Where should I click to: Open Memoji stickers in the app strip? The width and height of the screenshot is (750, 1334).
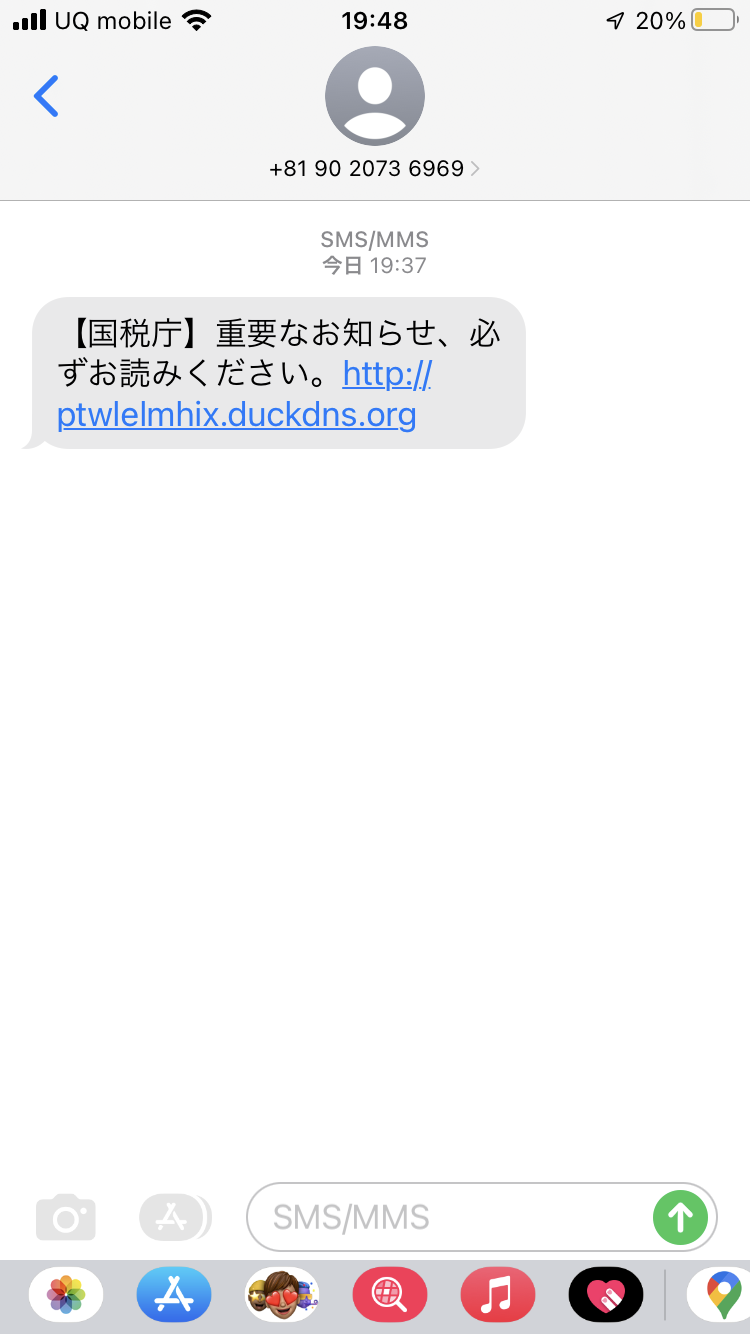click(x=282, y=1296)
